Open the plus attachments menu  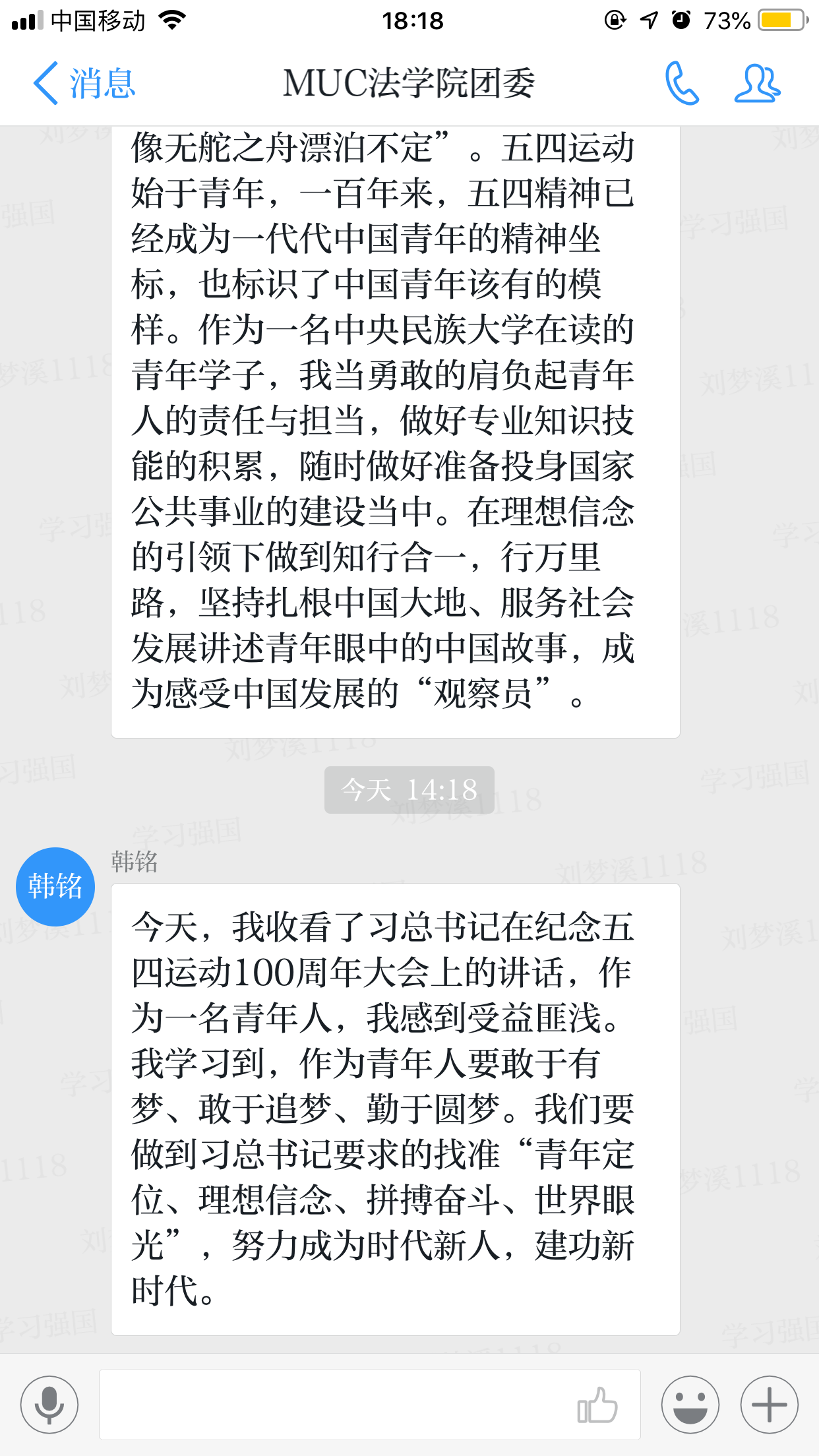coord(769,1405)
